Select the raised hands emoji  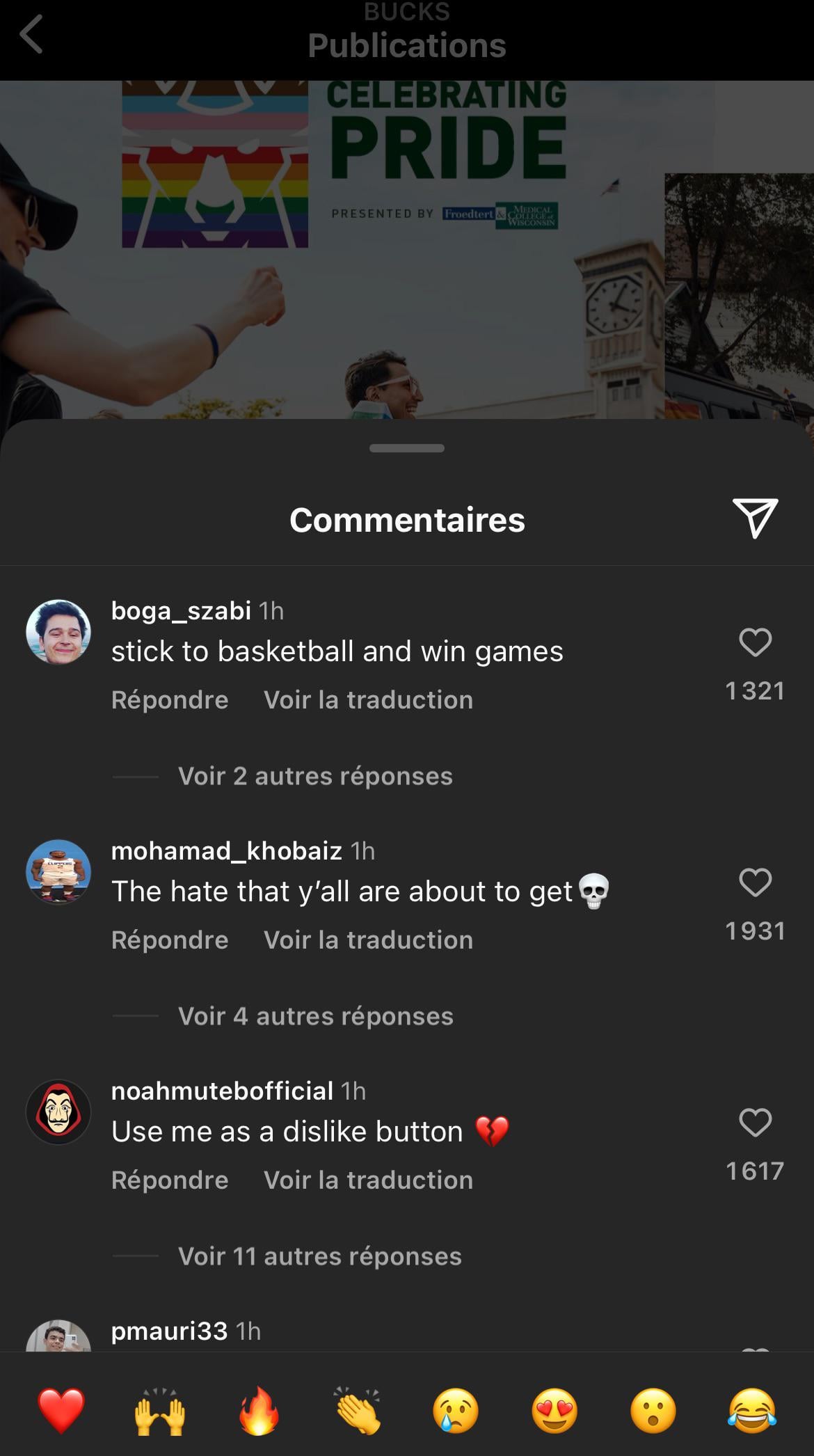coord(160,1410)
